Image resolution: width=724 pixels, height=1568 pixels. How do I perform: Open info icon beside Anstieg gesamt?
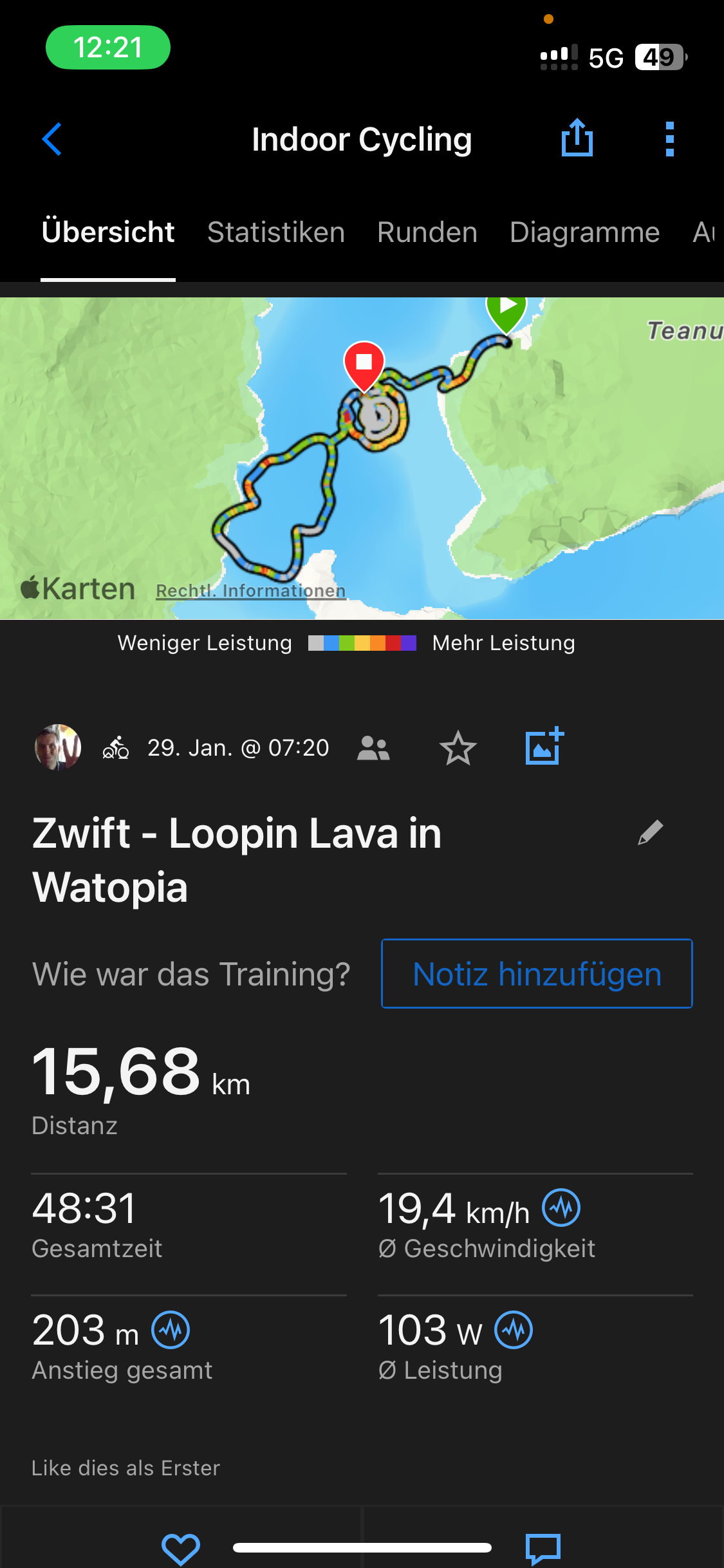[171, 1330]
